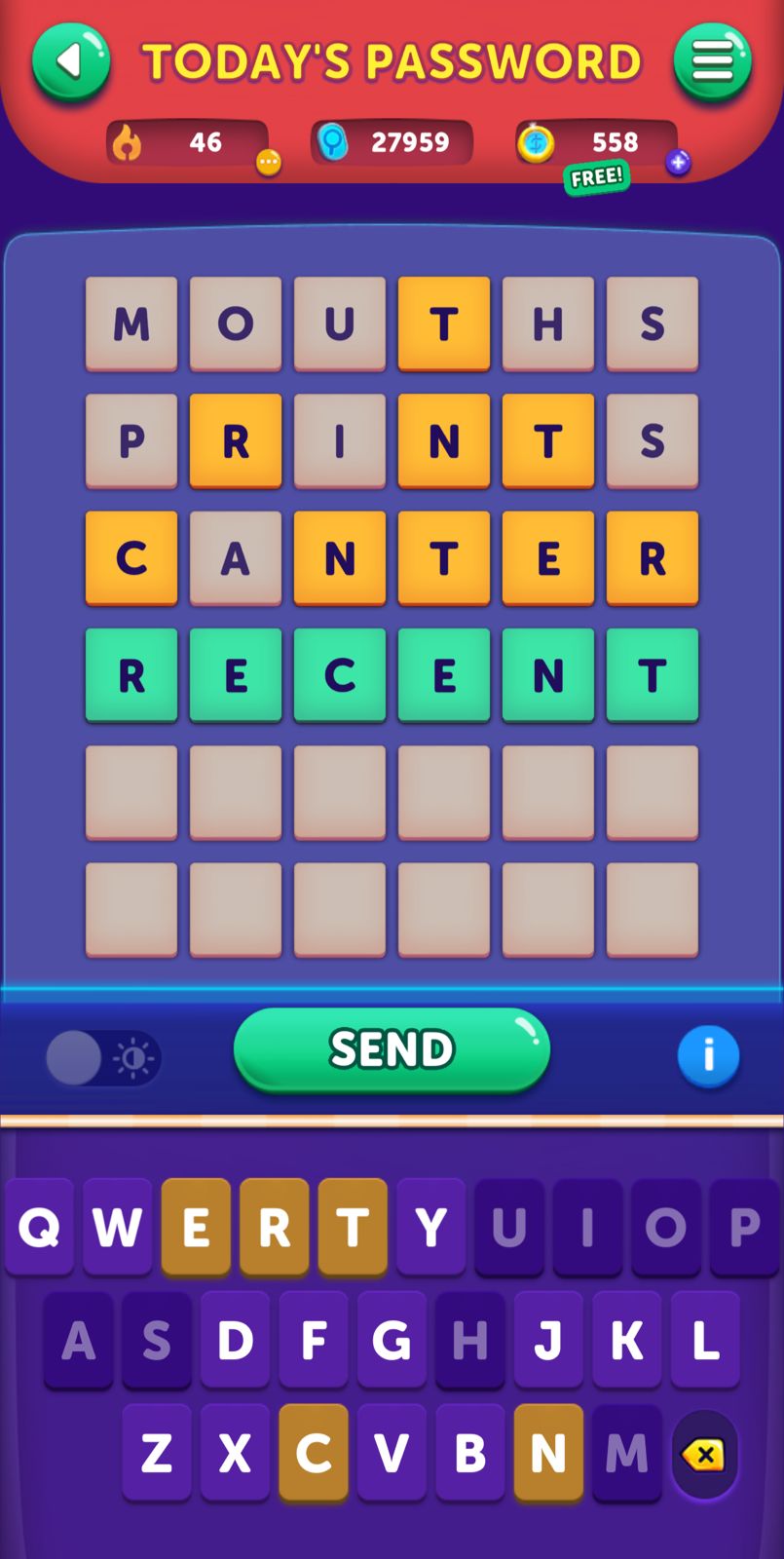Type the letter Q
Screen dimensions: 784x1559
(x=39, y=1227)
